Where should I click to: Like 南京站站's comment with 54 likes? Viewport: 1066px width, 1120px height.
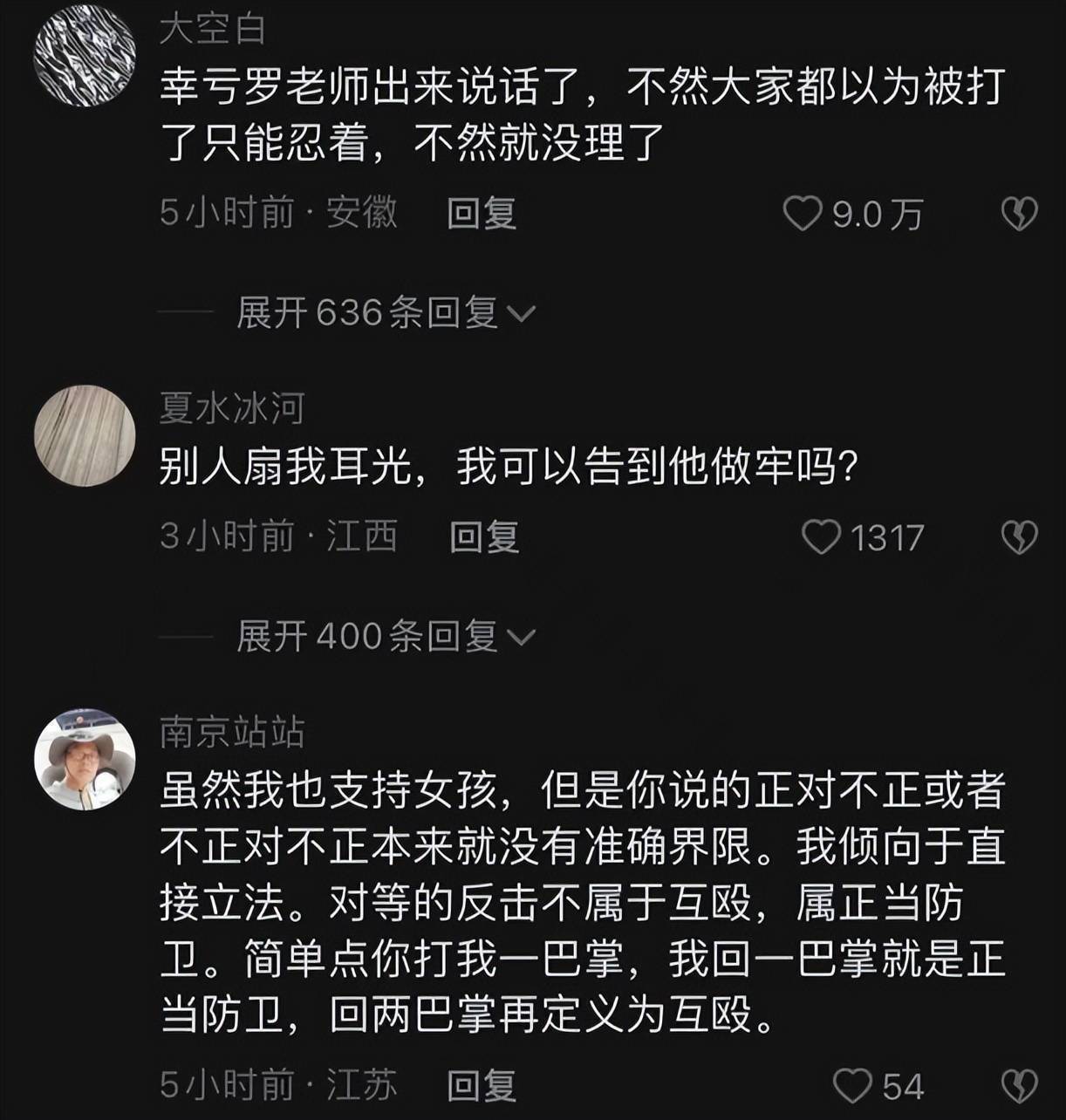(x=851, y=1086)
